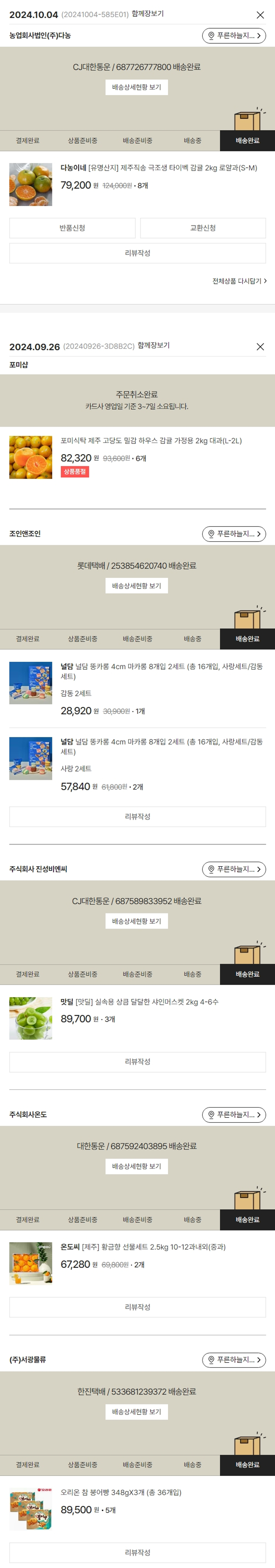Open the 온도씨 황금향 선물세트 product
Viewport: 275px width, 1568px height.
pyautogui.click(x=143, y=1247)
